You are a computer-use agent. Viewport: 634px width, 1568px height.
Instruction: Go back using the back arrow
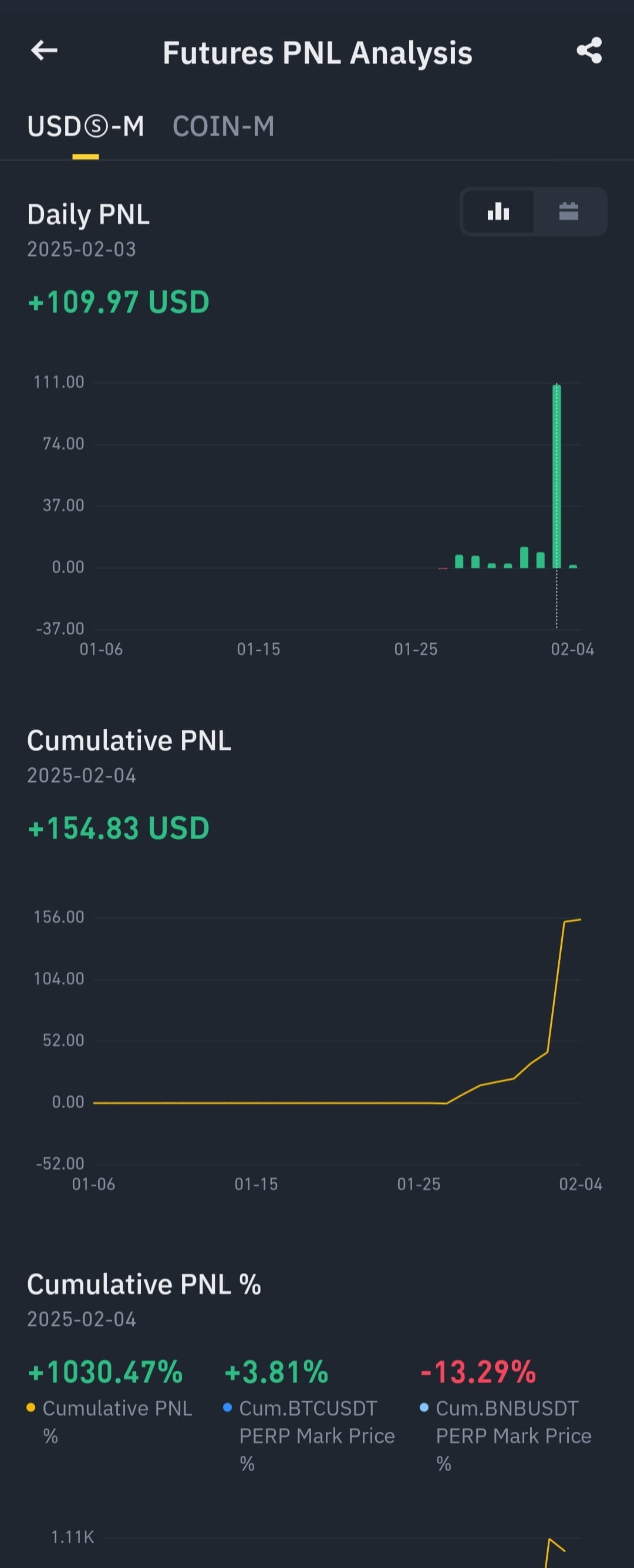click(x=44, y=50)
